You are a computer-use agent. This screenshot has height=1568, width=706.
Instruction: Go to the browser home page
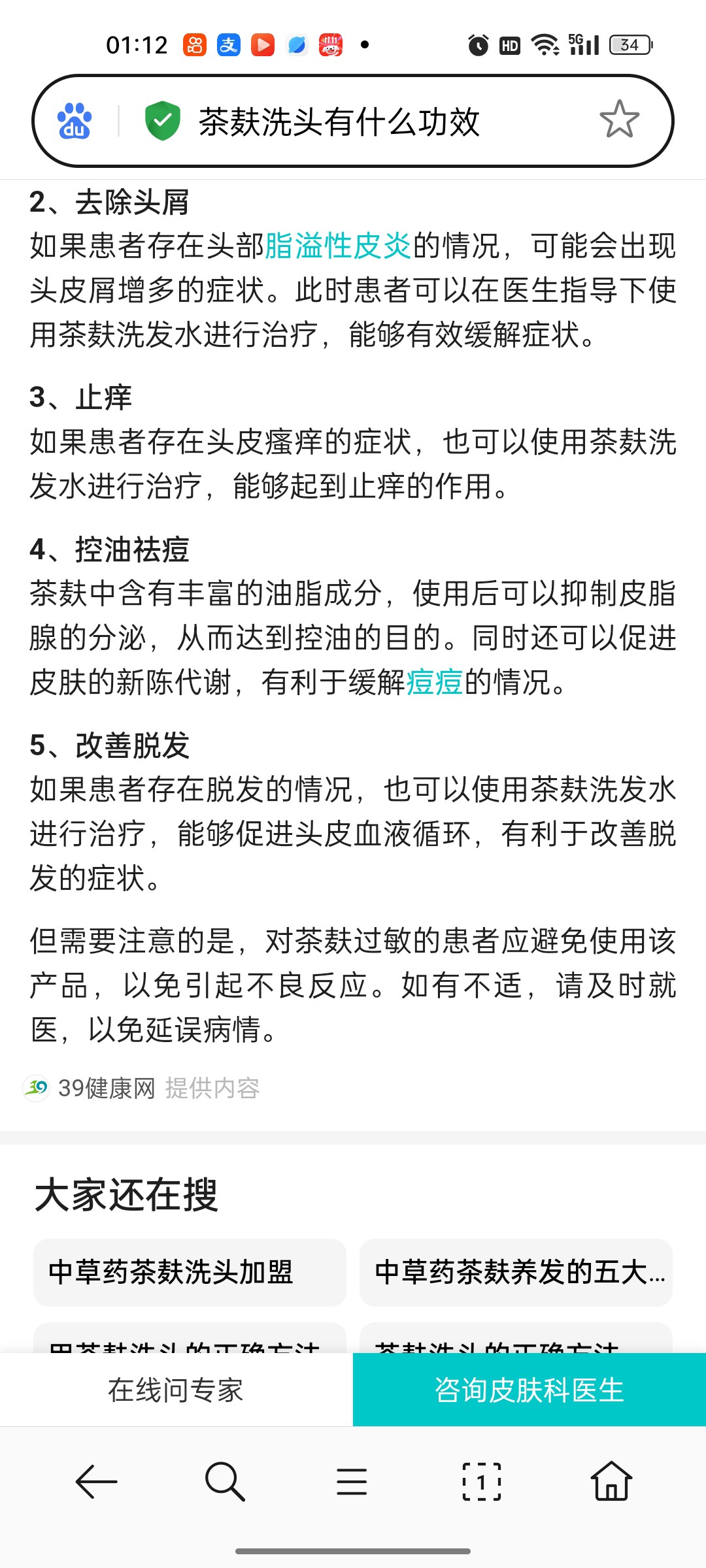point(611,1482)
